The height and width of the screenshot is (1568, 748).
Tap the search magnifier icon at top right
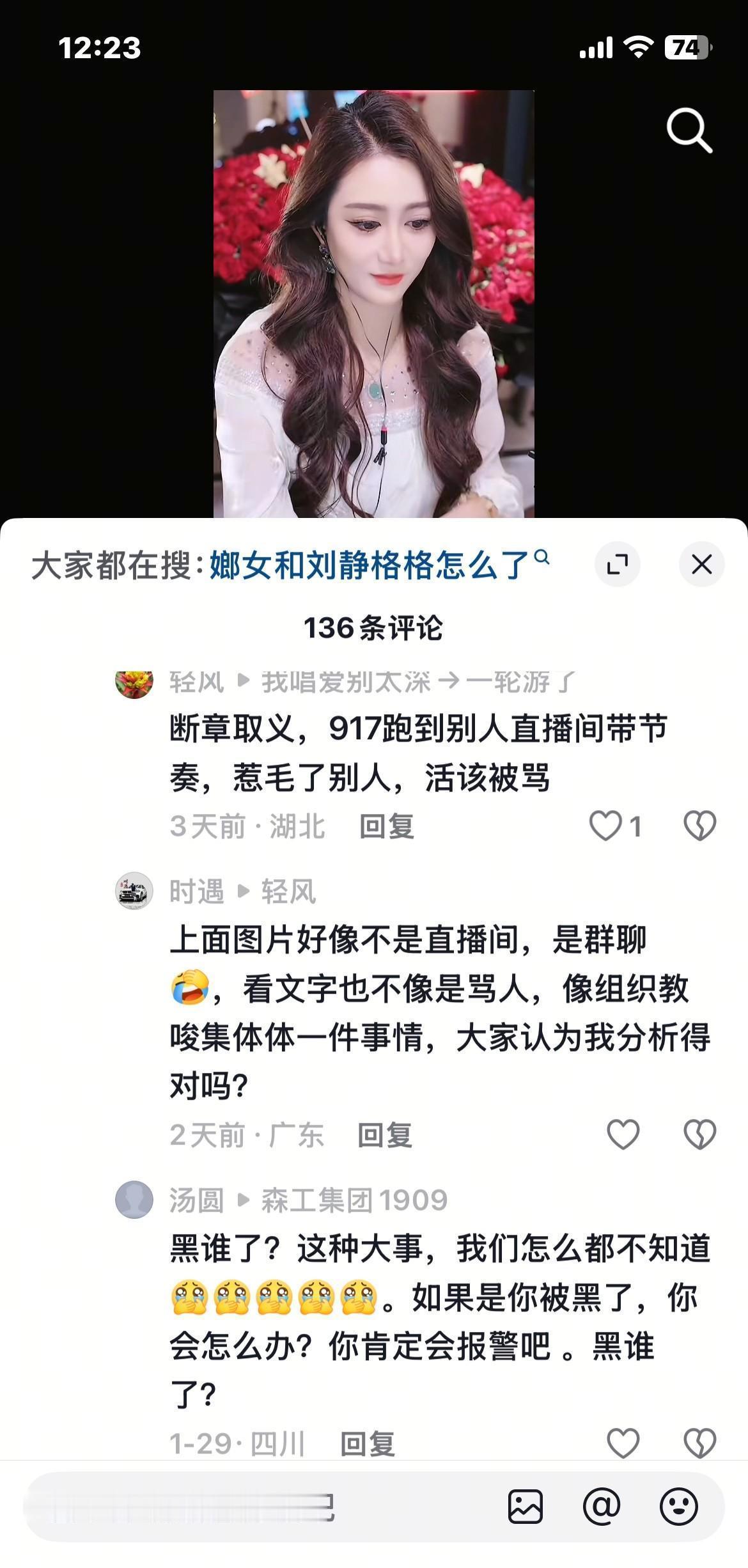689,131
